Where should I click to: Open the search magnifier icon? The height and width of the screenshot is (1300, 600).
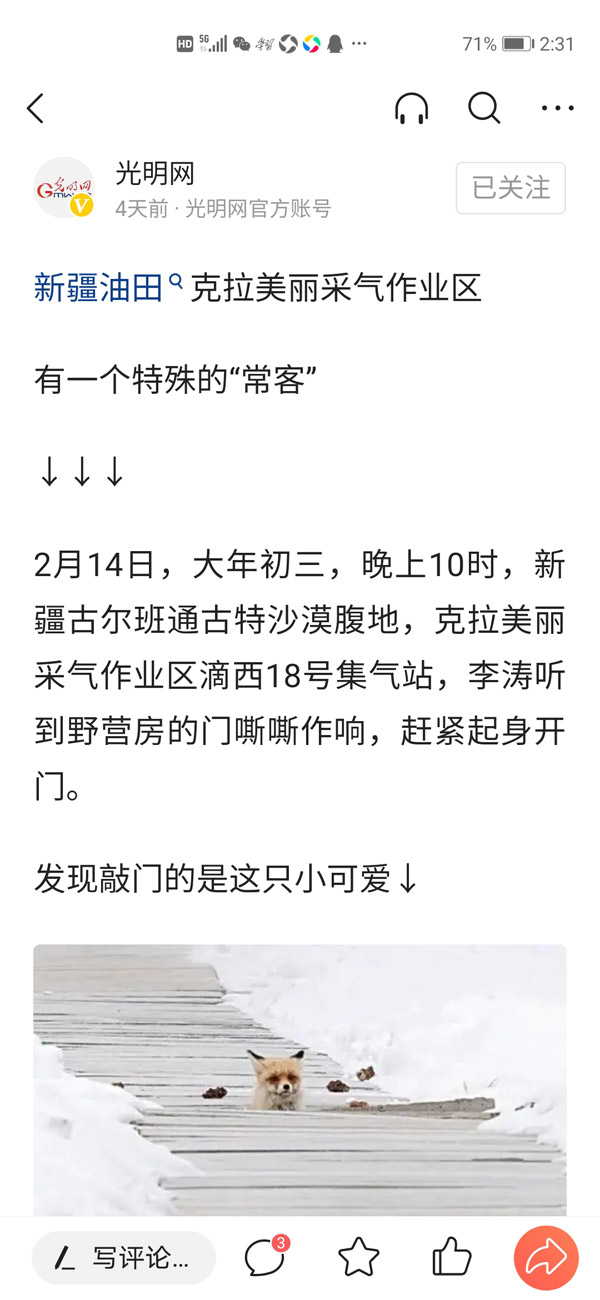[484, 108]
